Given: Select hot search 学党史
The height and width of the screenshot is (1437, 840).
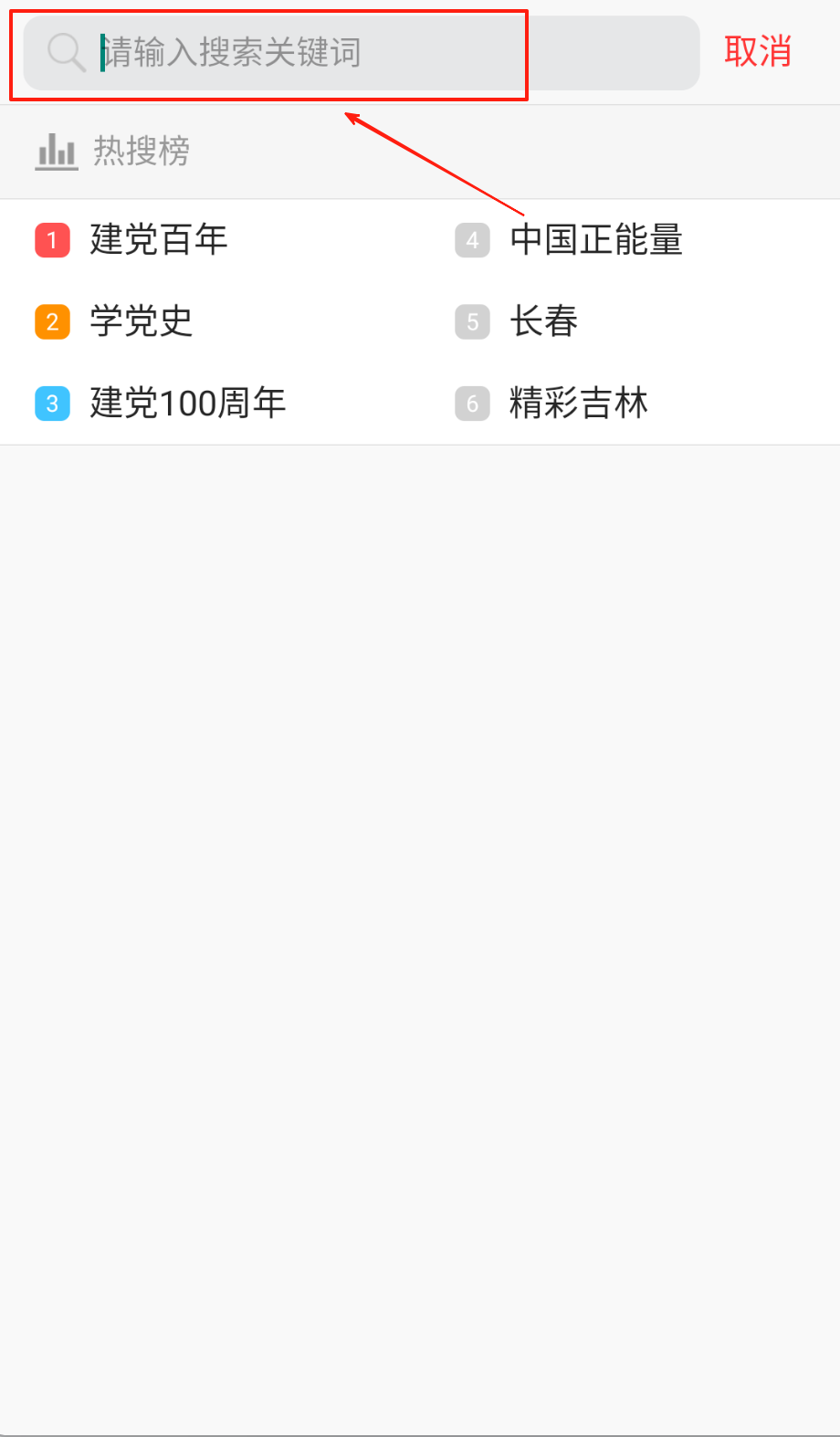Looking at the screenshot, I should coord(142,321).
